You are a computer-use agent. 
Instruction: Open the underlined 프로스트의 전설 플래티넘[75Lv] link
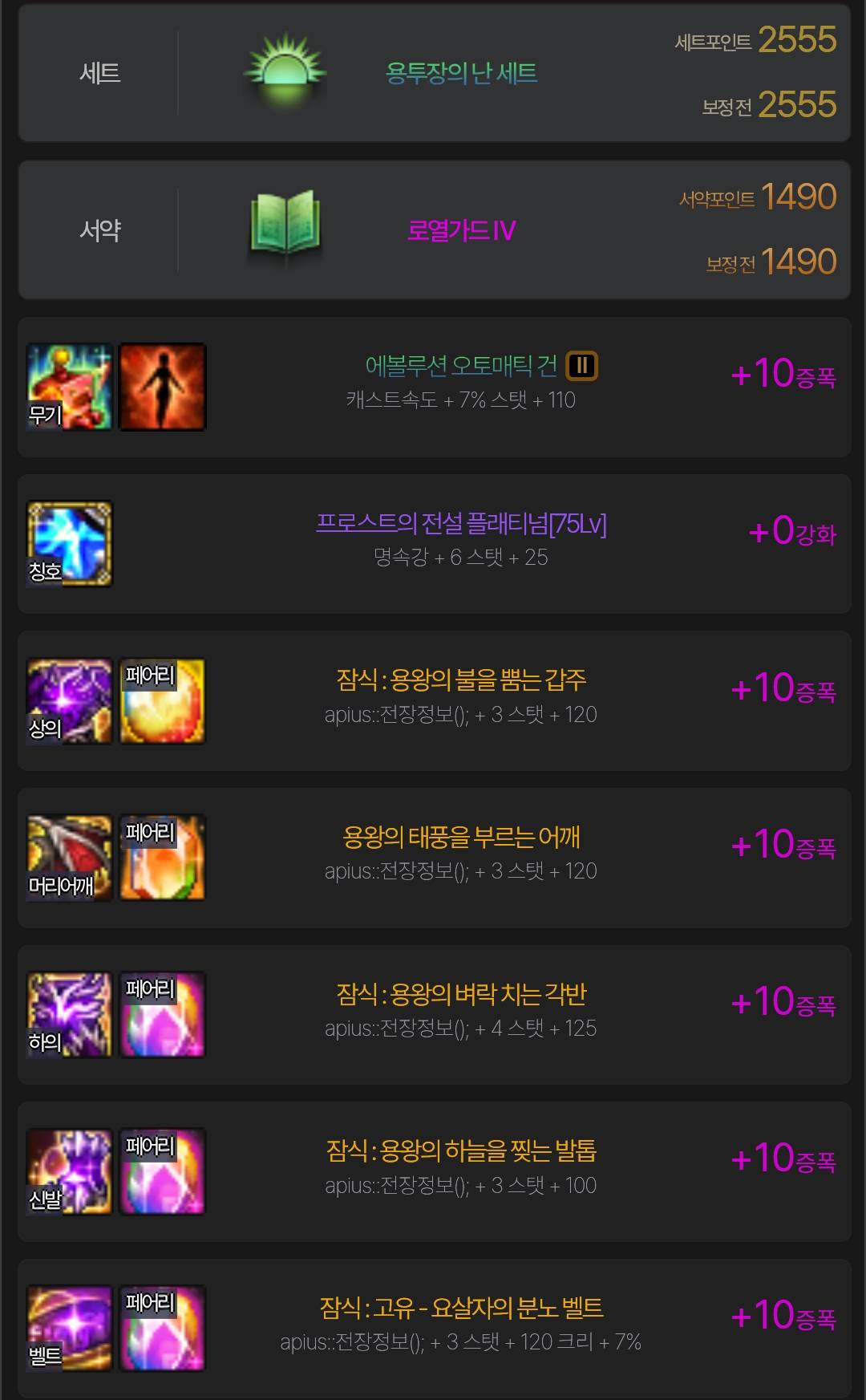(461, 524)
